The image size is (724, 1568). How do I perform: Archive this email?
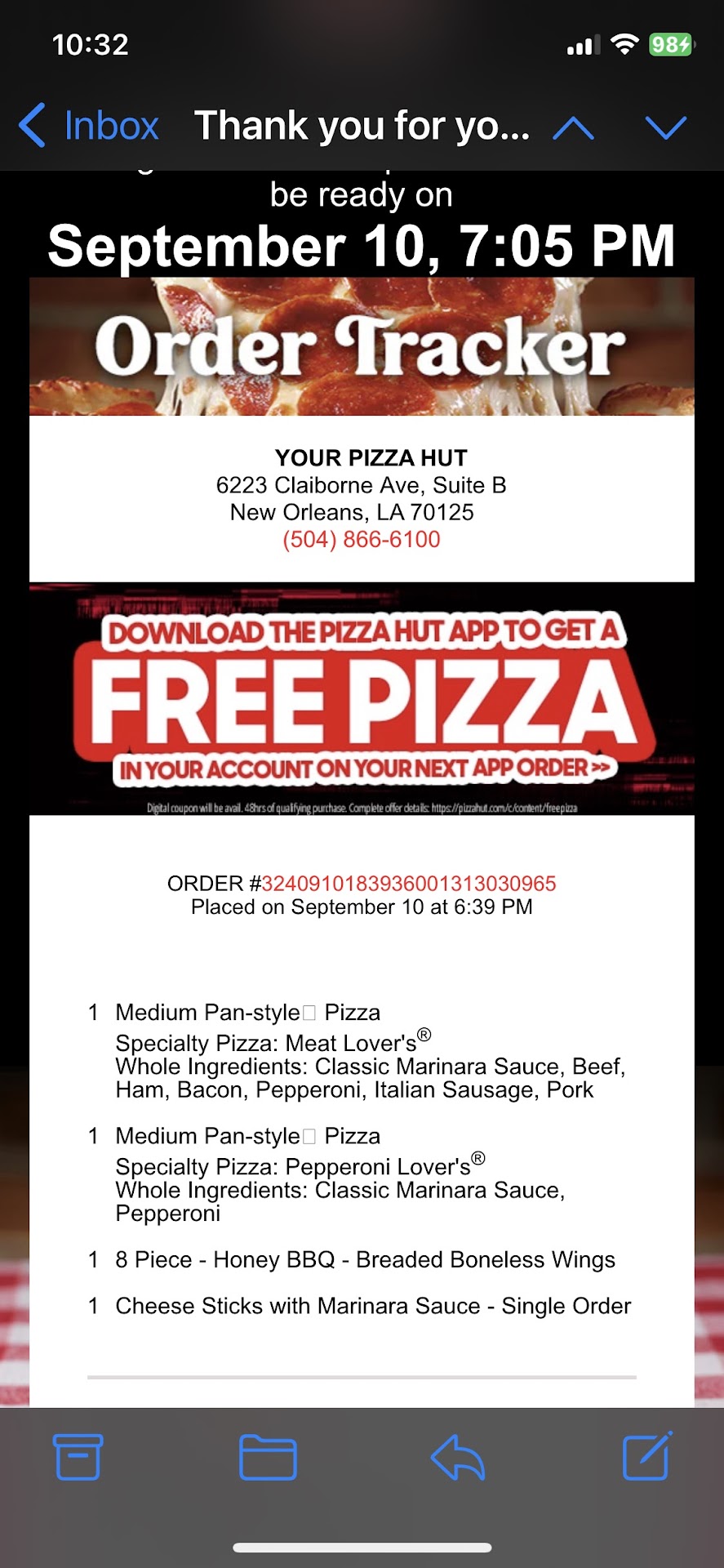coord(78,1457)
